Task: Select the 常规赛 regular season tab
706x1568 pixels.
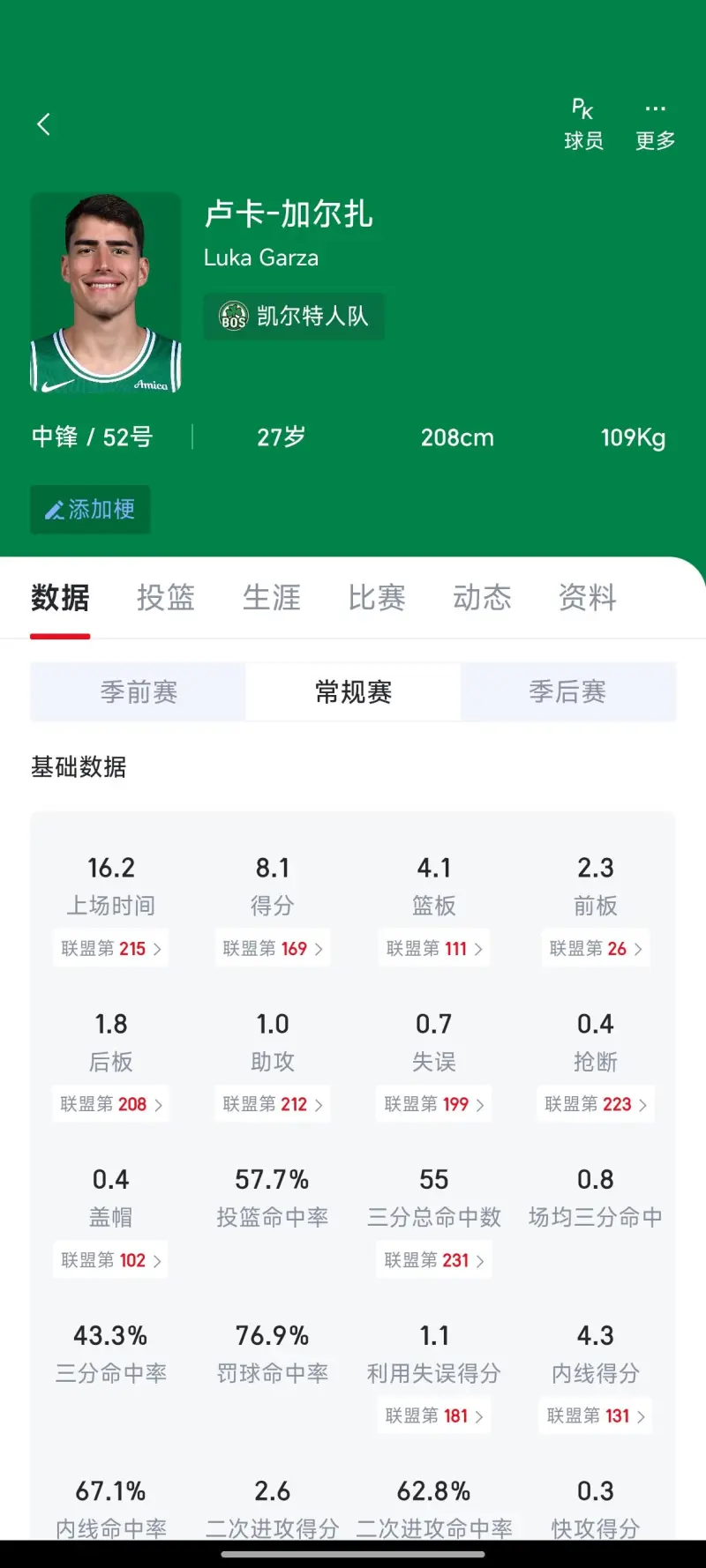Action: point(352,692)
